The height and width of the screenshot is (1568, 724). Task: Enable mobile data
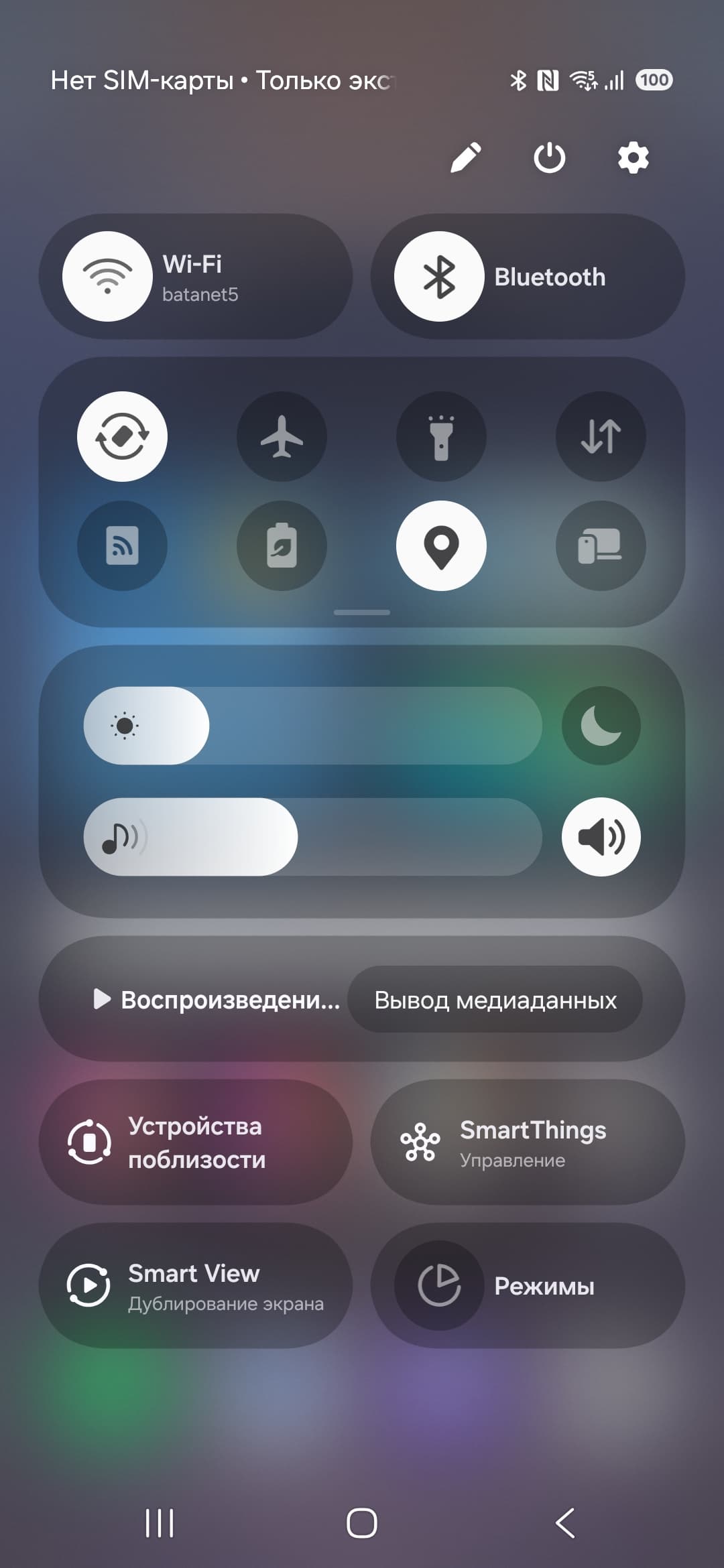(601, 436)
